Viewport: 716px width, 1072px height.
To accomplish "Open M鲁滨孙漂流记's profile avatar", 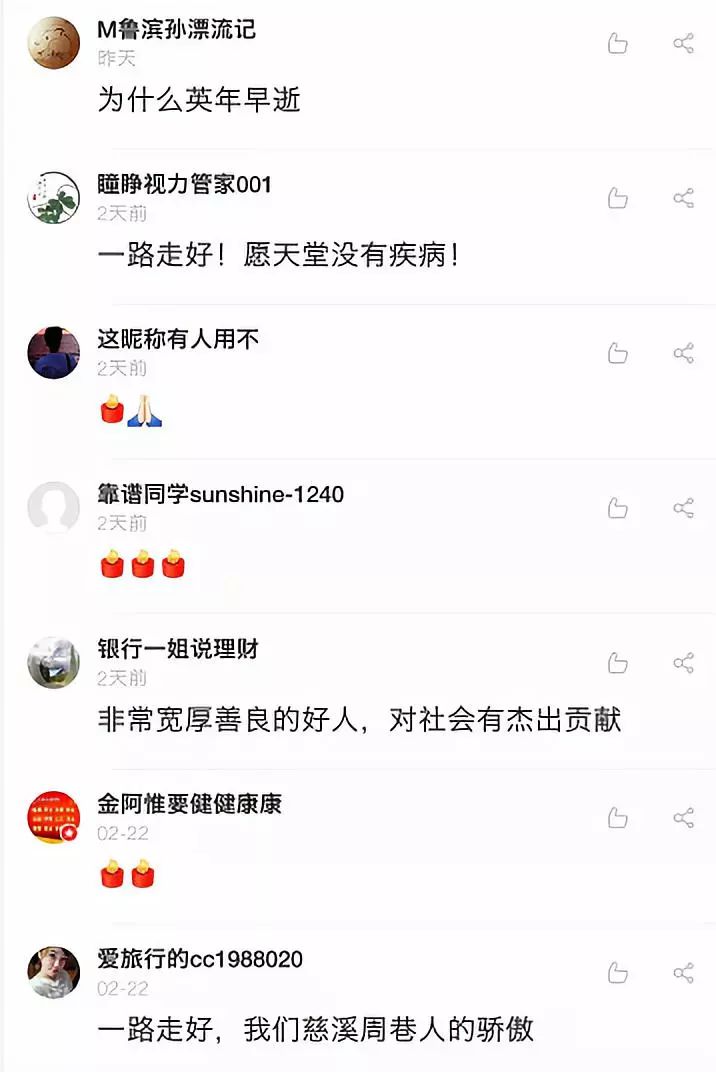I will (53, 43).
